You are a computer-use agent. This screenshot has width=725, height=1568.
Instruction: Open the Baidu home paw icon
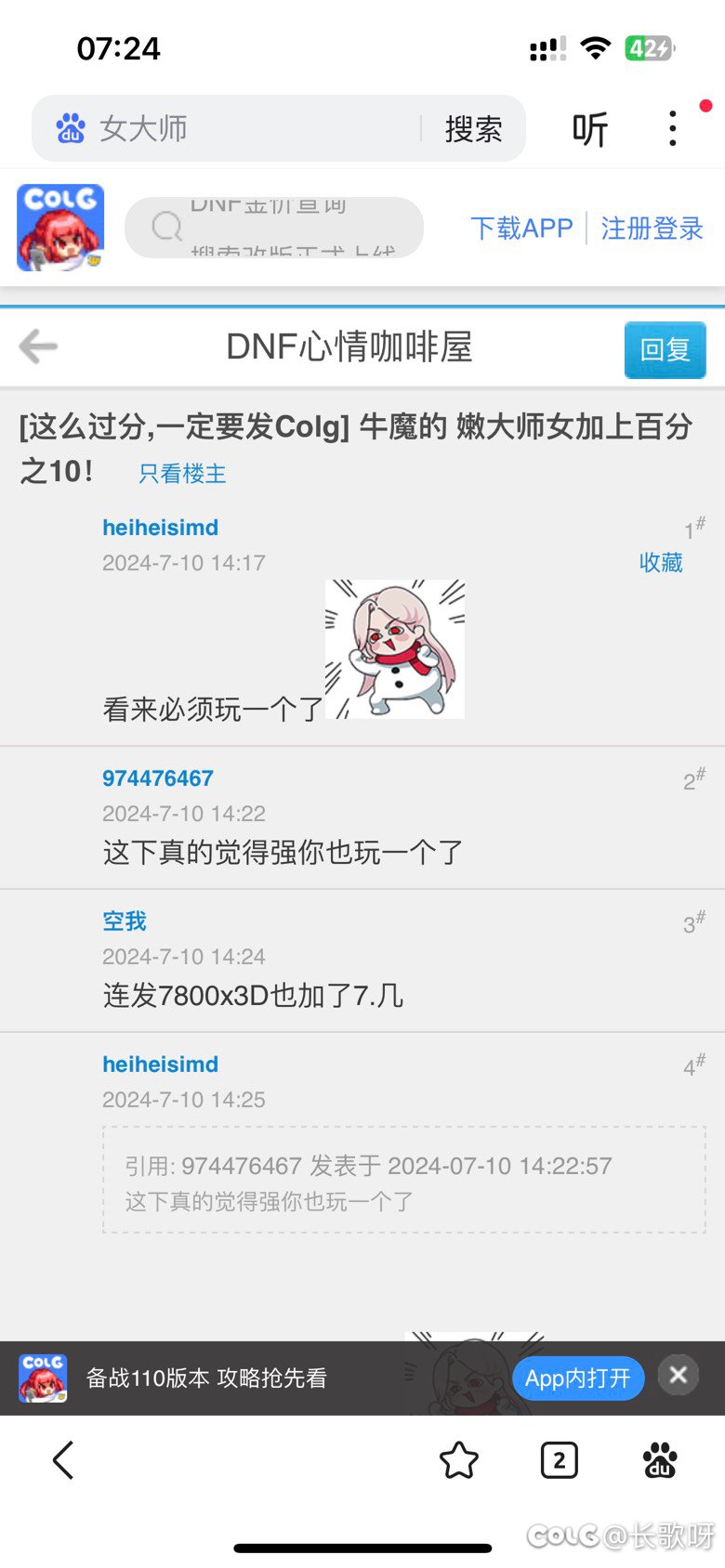660,1460
